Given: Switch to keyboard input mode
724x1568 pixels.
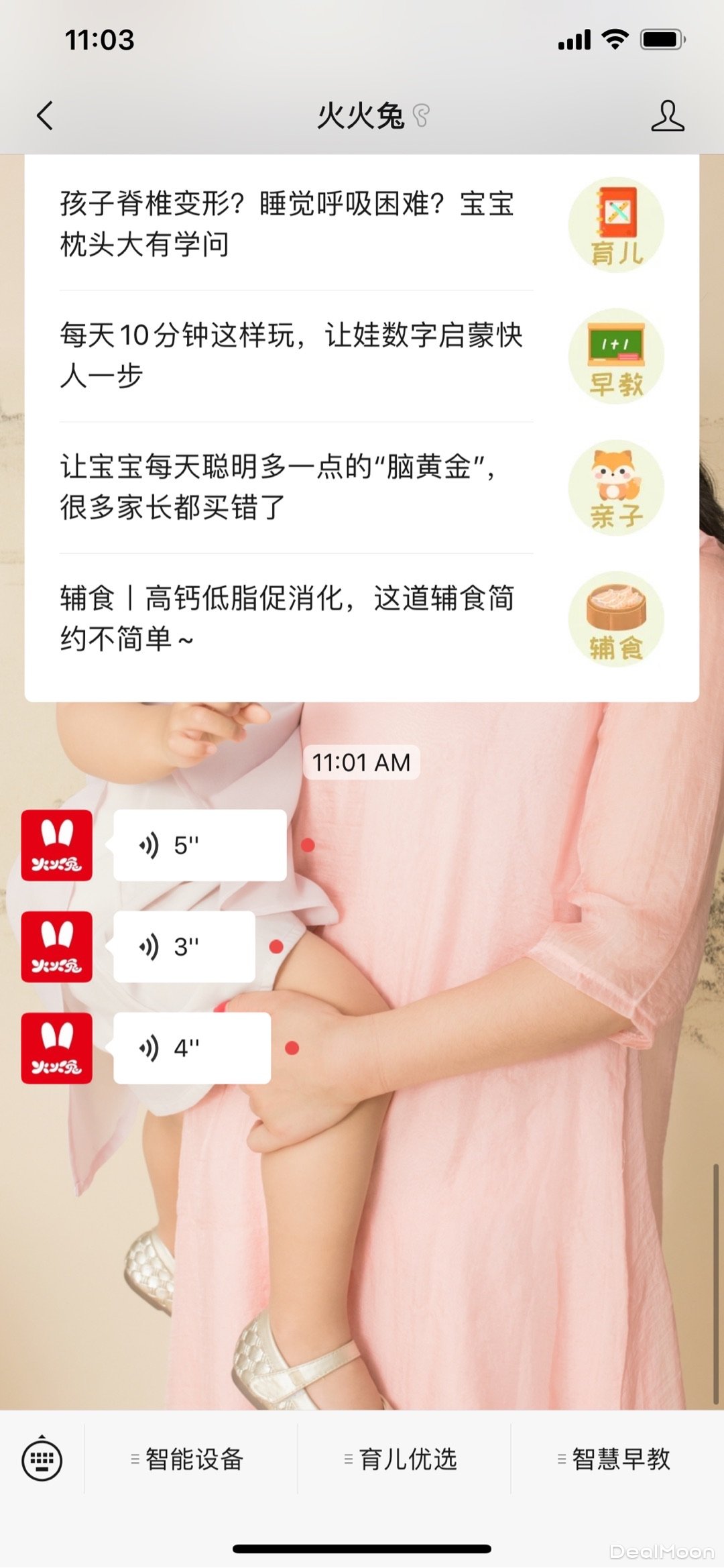Looking at the screenshot, I should click(x=42, y=1459).
